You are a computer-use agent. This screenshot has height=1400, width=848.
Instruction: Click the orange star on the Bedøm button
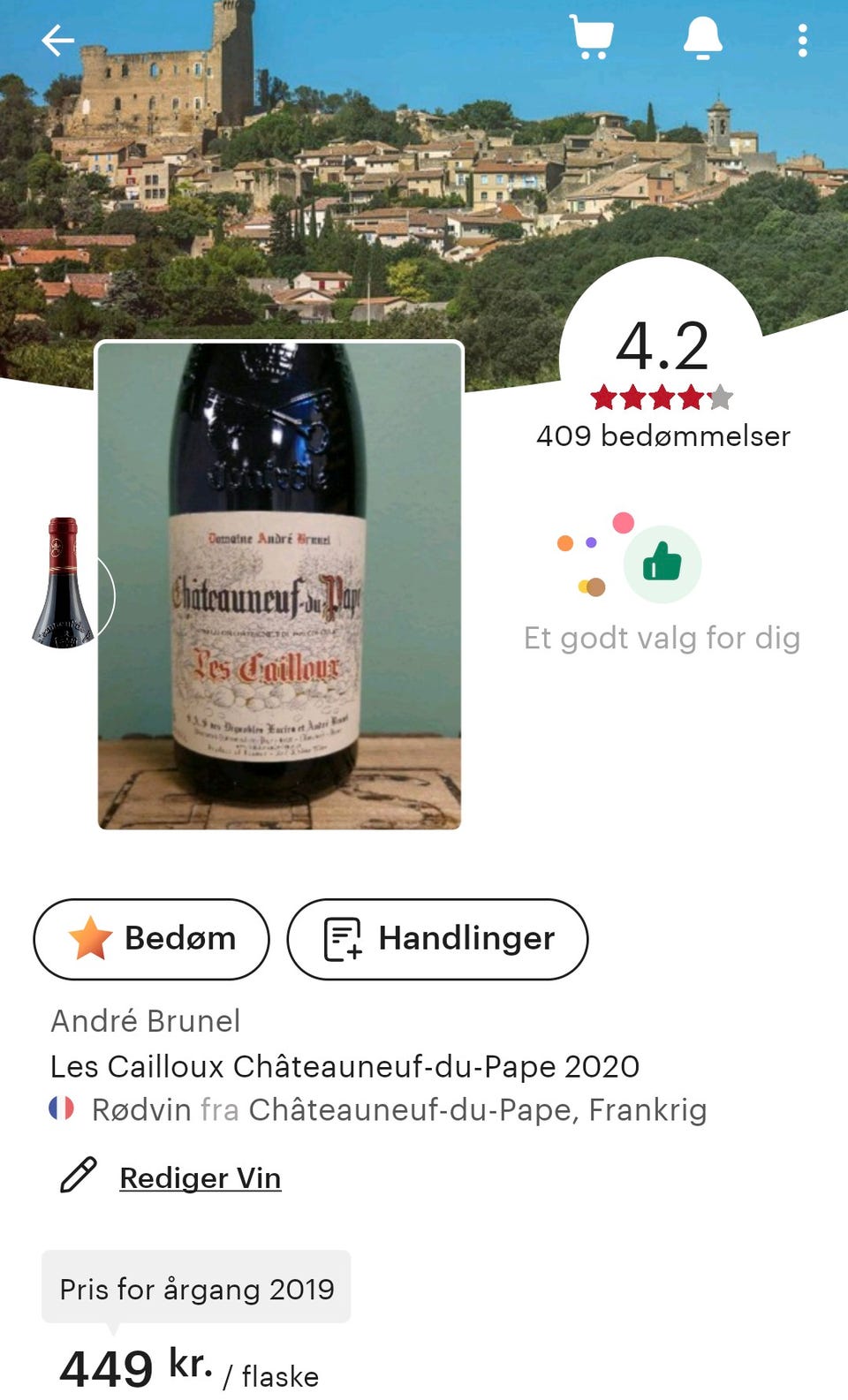pyautogui.click(x=93, y=939)
